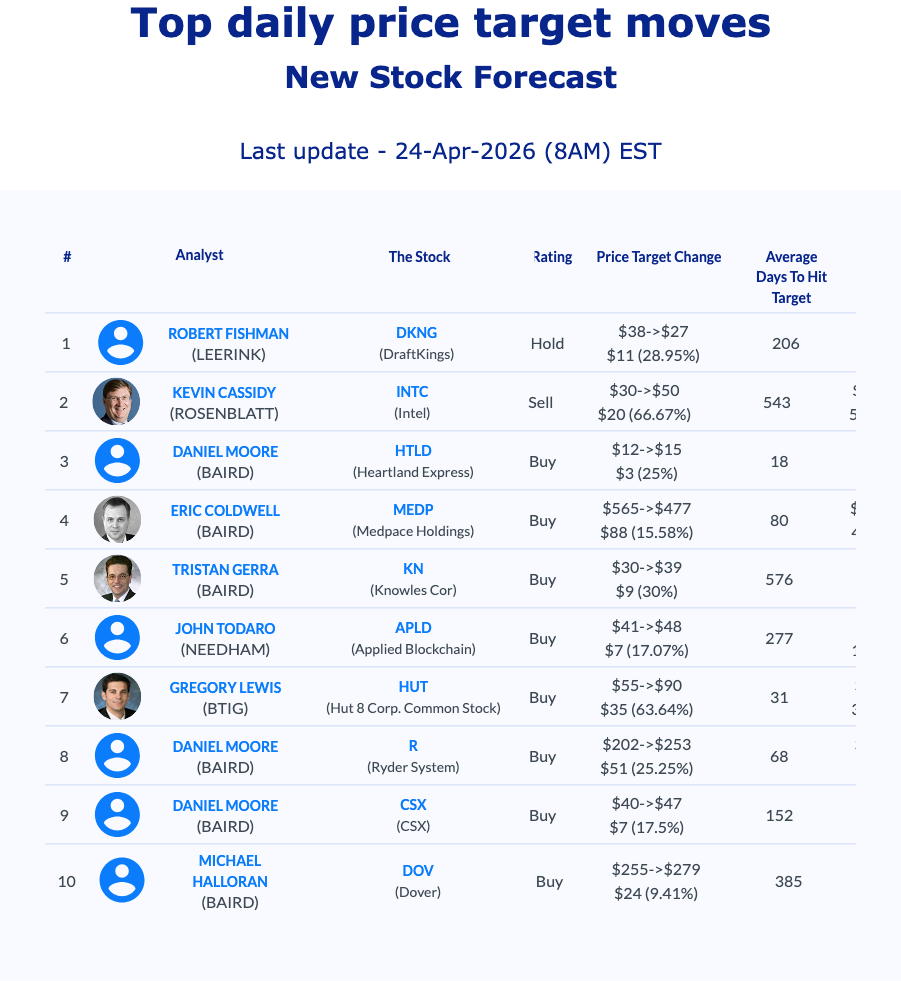
Task: Open Gregory Lewis's analyst page
Action: [x=225, y=688]
